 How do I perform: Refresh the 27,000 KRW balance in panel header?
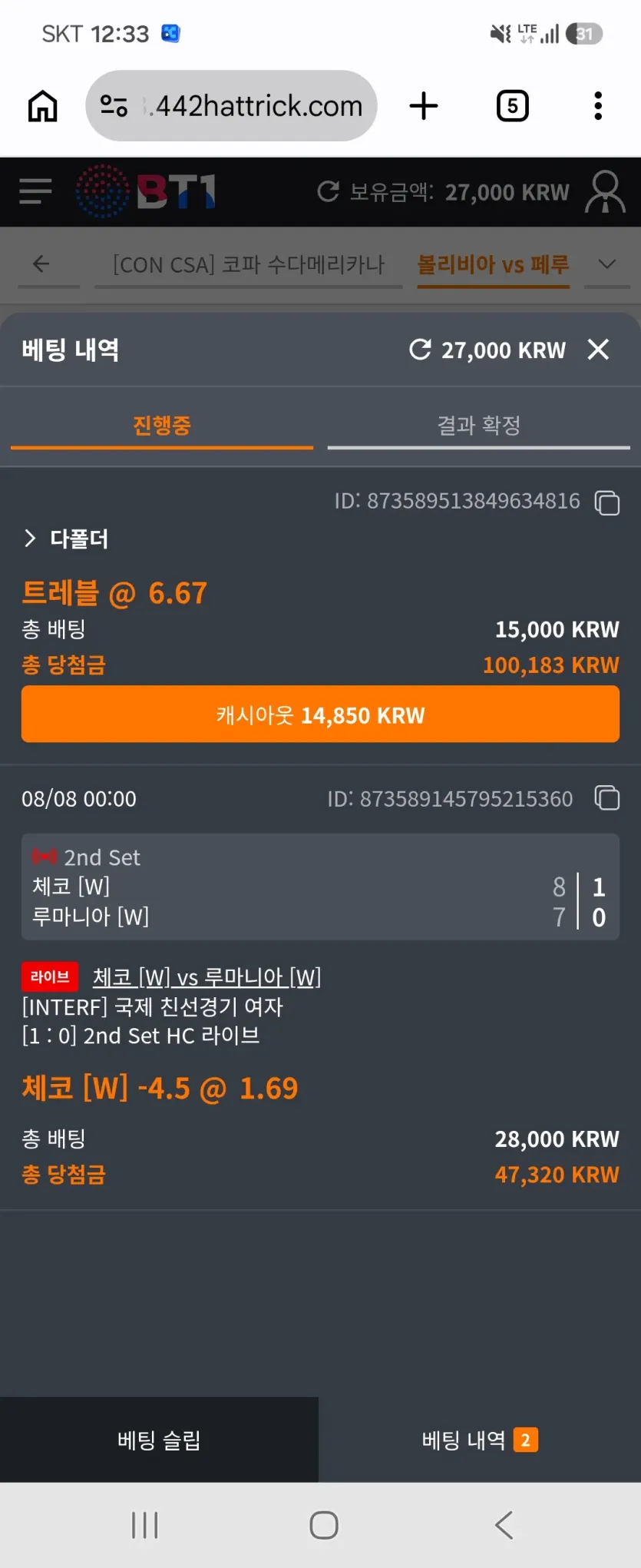[x=420, y=350]
